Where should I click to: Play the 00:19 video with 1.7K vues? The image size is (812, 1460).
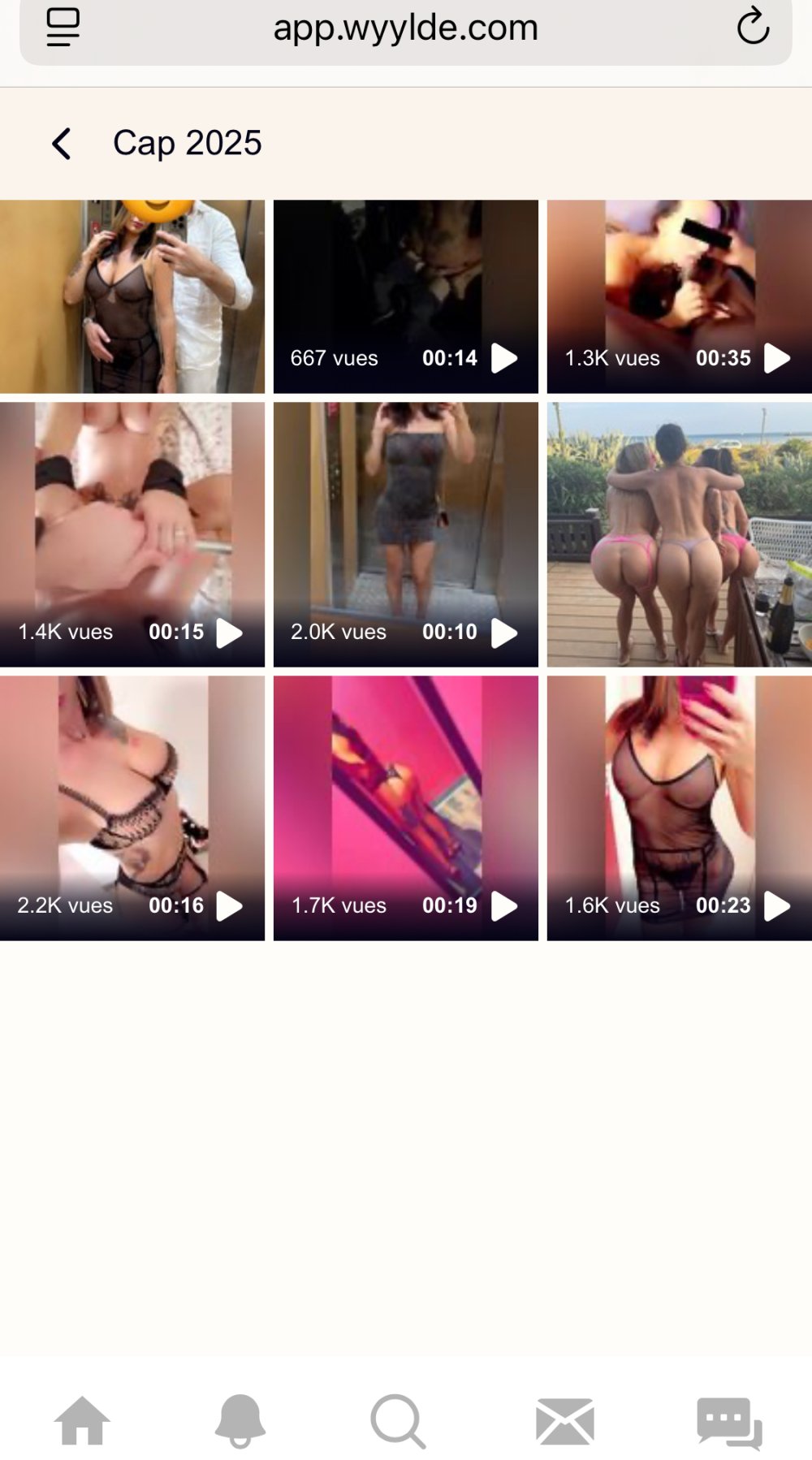tap(405, 808)
